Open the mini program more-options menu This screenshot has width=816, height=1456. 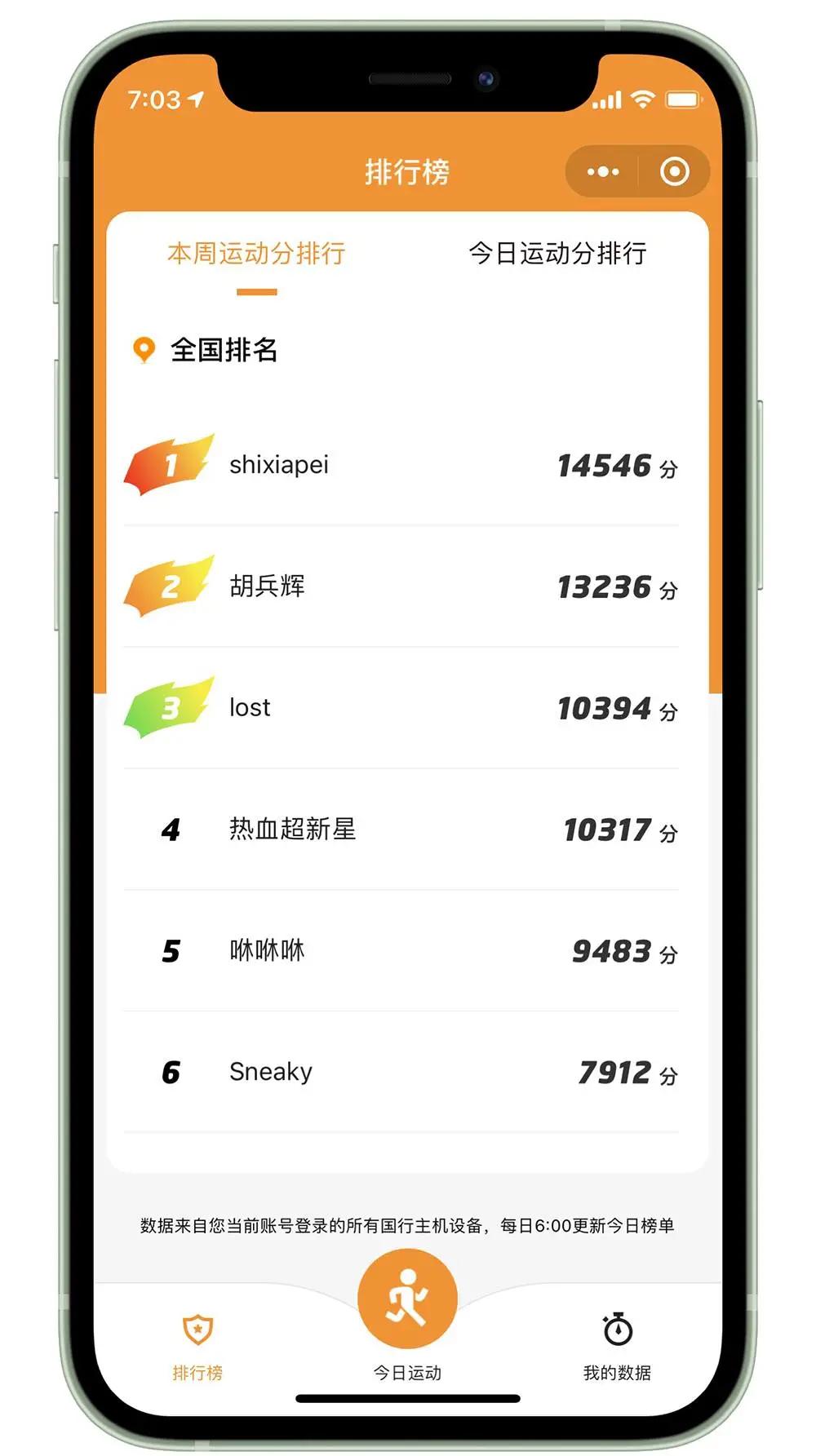(x=603, y=171)
